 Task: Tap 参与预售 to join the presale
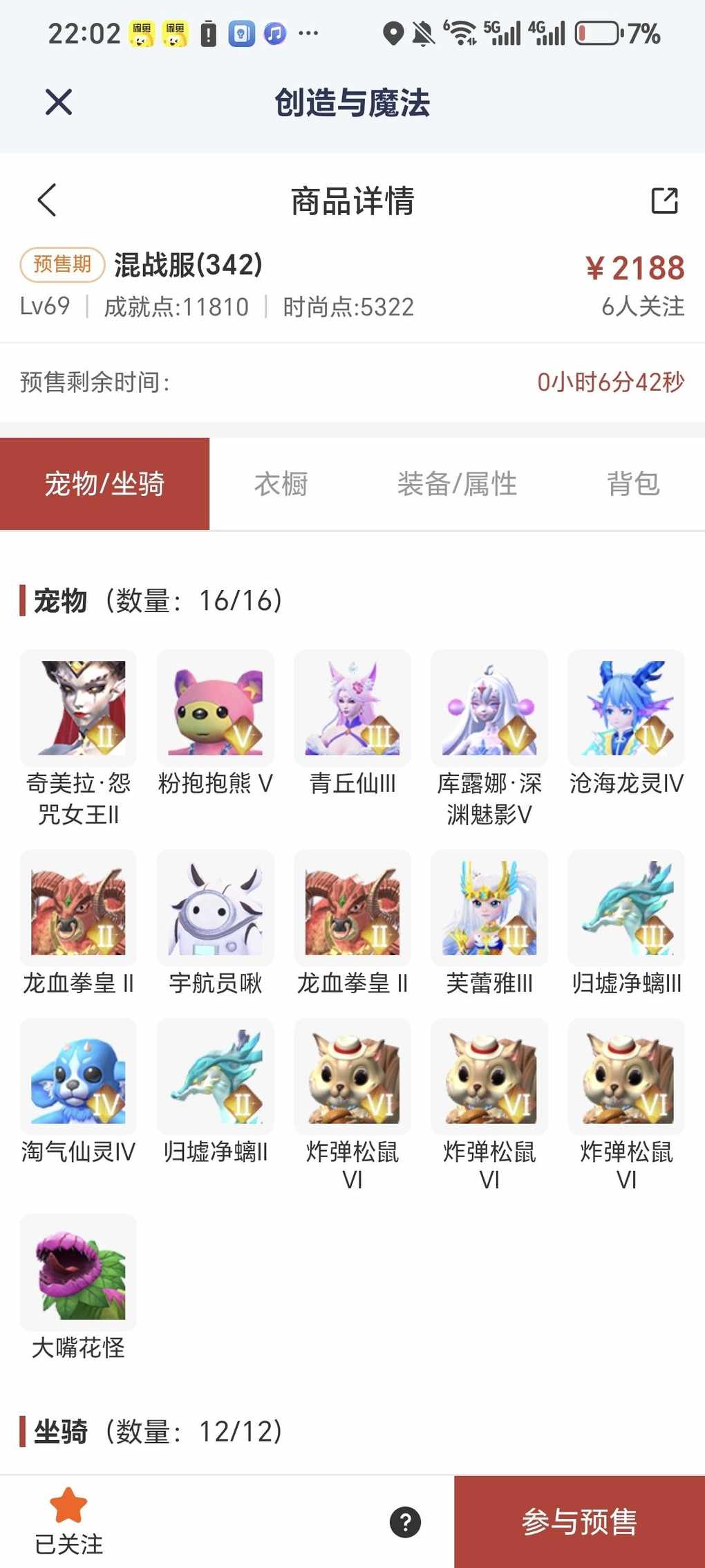pyautogui.click(x=579, y=1522)
